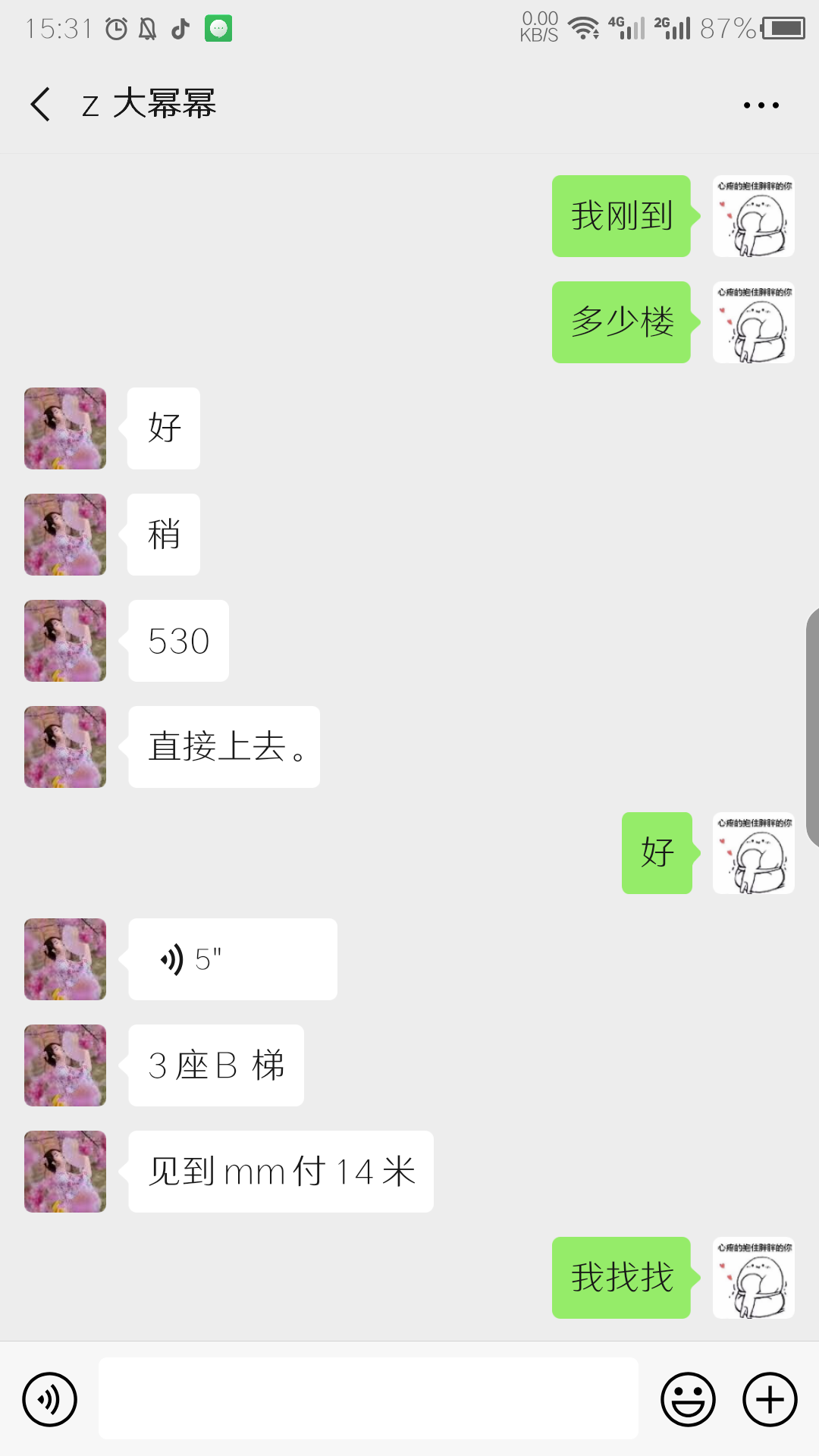Tap the avatar next to the voice message

[64, 959]
